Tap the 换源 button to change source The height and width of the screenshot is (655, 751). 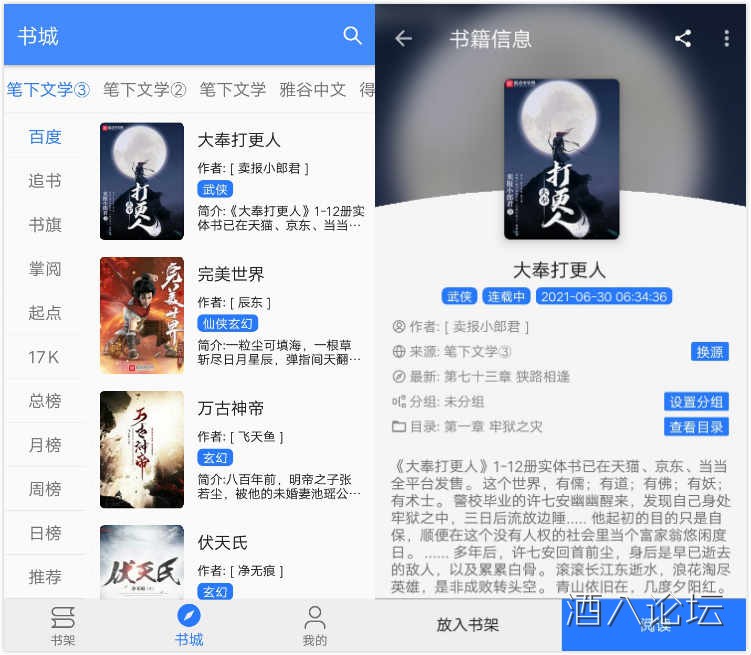[709, 352]
